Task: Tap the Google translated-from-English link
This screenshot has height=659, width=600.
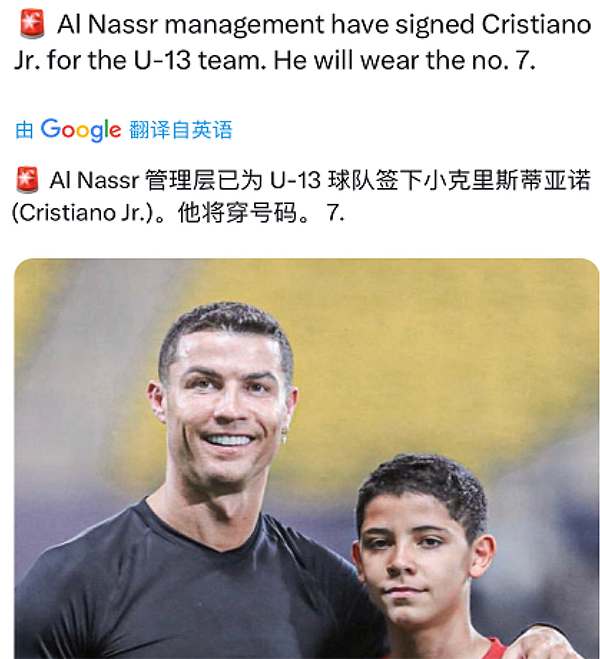Action: [x=124, y=129]
